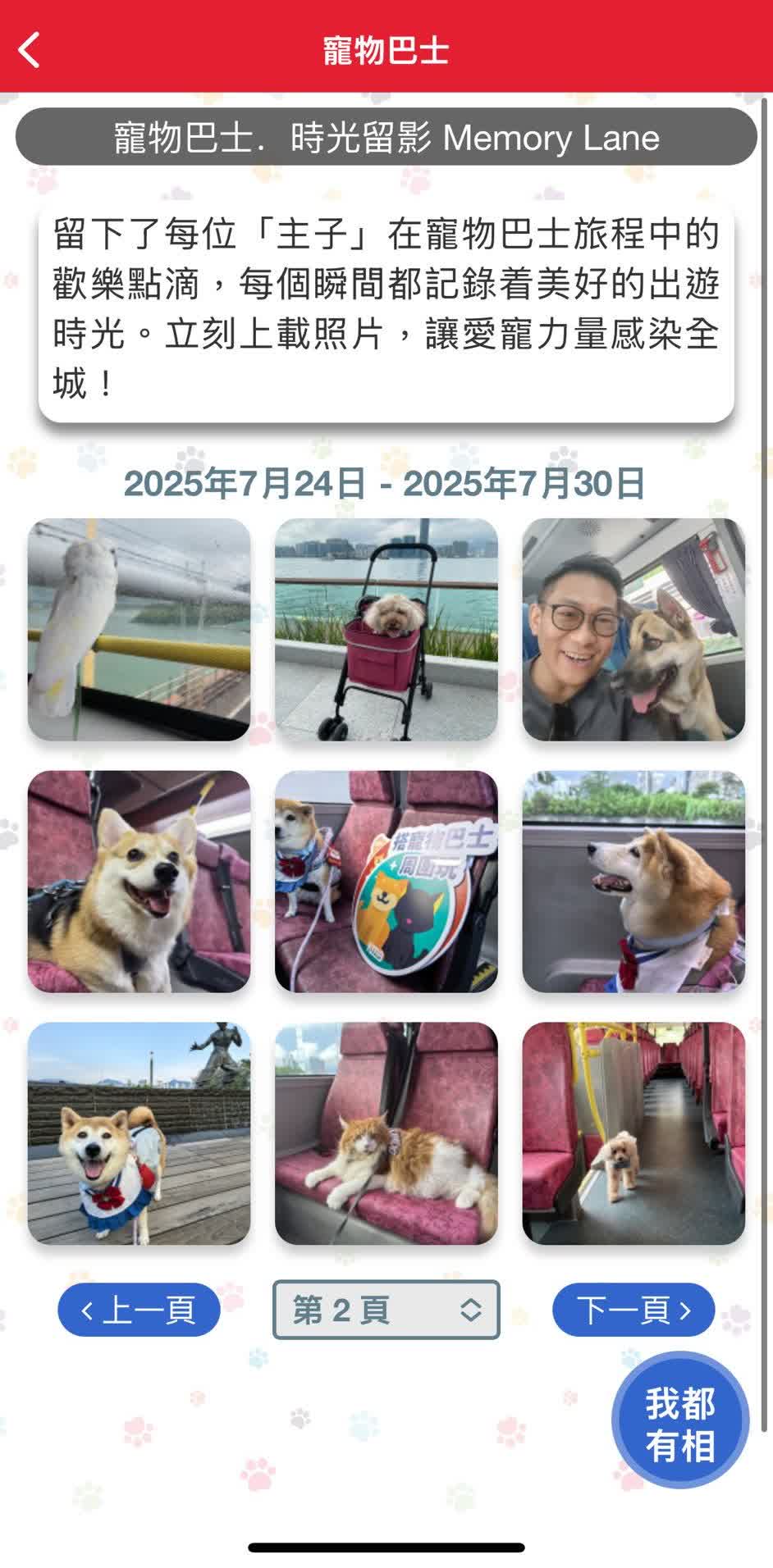Open the poodle in bus aisle photo
This screenshot has height=1568, width=773.
click(633, 1133)
